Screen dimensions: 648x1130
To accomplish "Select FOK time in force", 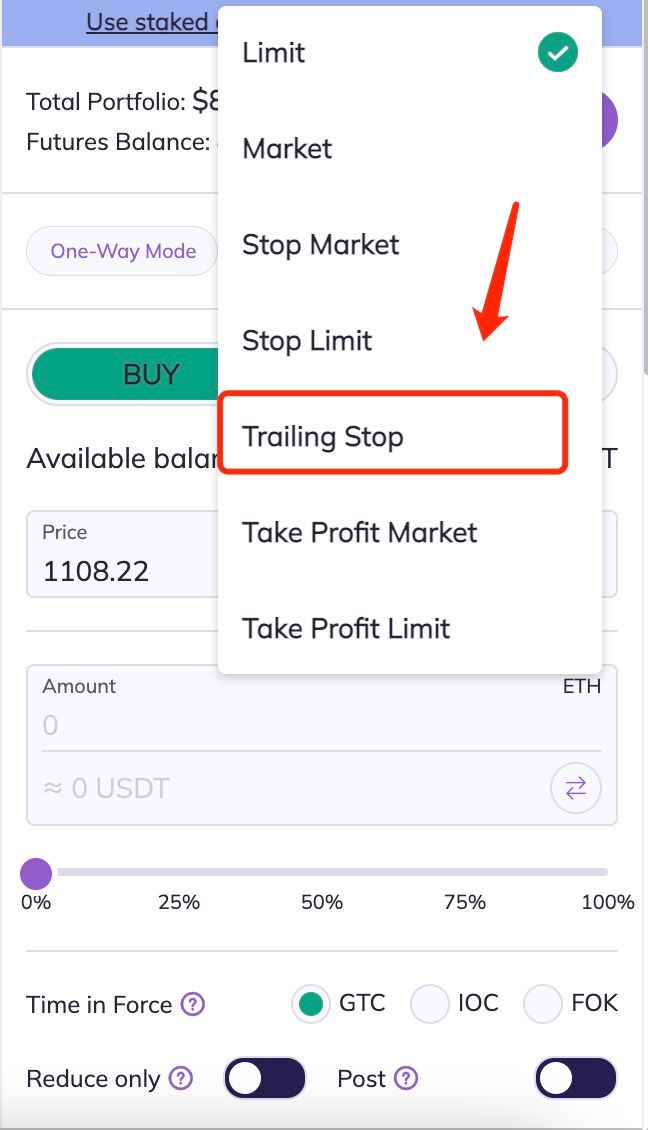I will tap(542, 1004).
